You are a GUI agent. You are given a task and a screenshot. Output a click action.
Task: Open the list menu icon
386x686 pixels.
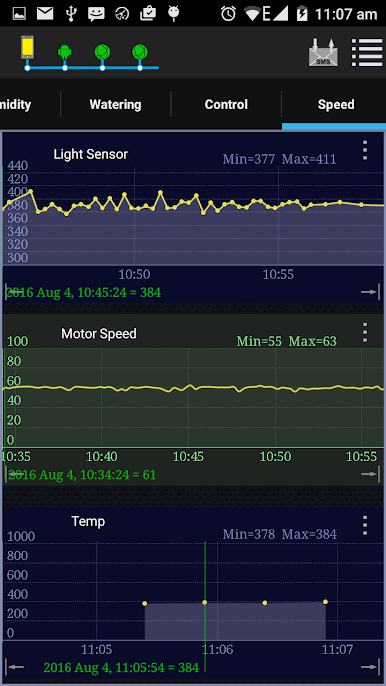367,52
